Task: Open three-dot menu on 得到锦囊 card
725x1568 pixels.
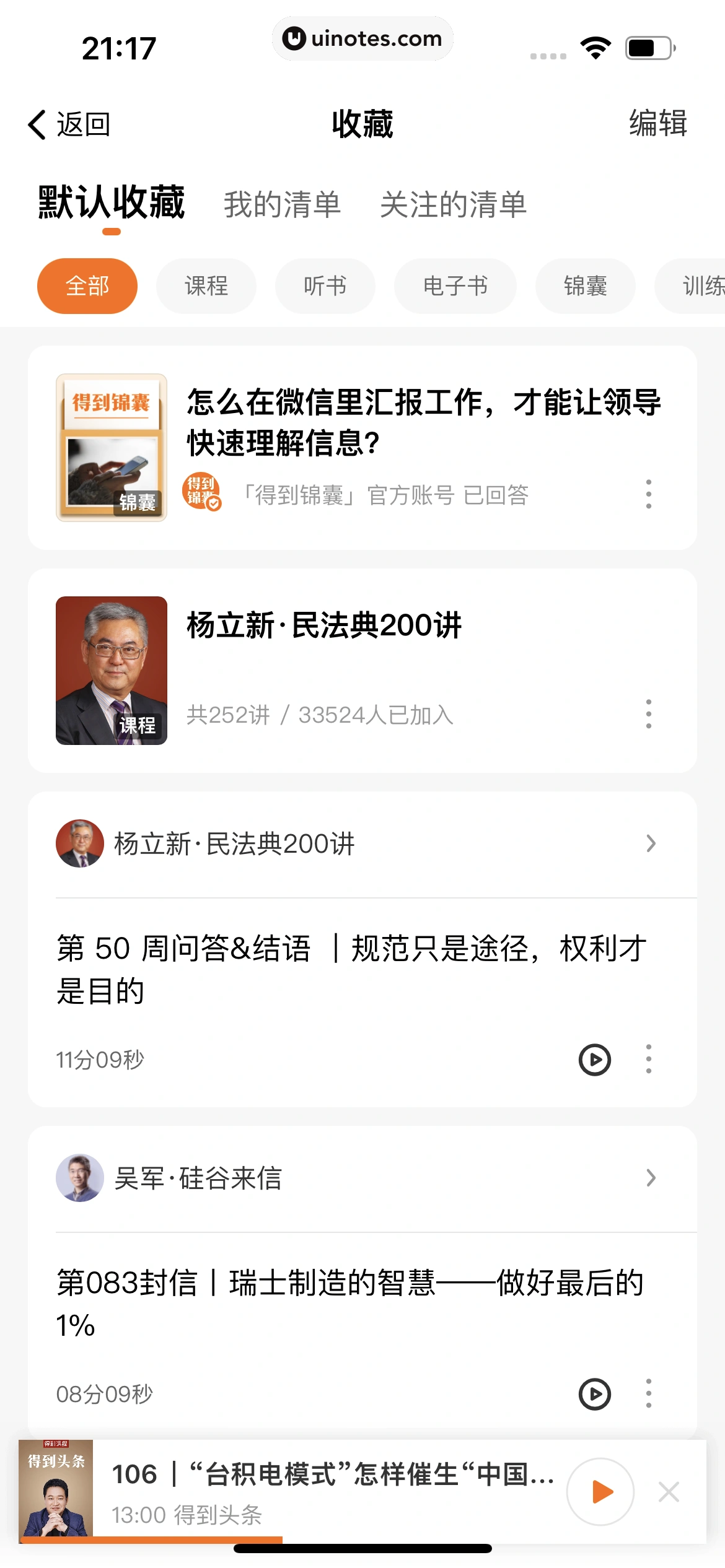Action: 649,494
